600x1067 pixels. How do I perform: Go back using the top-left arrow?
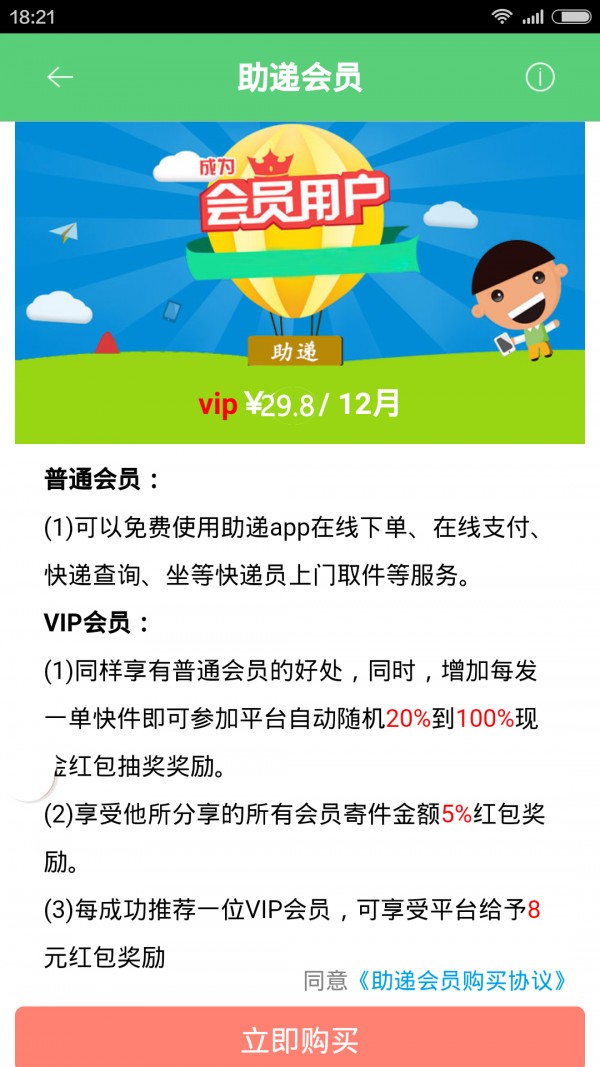(60, 78)
